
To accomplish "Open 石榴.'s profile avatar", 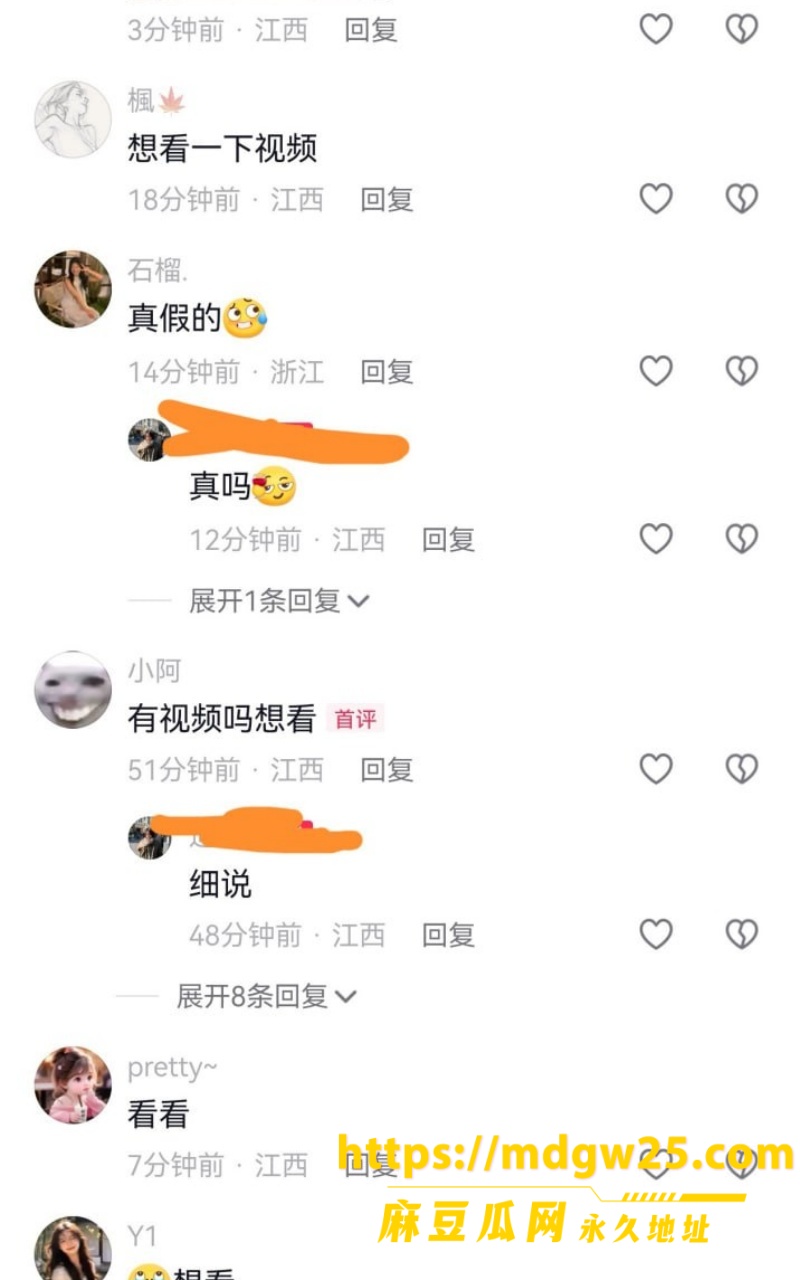I will (73, 289).
